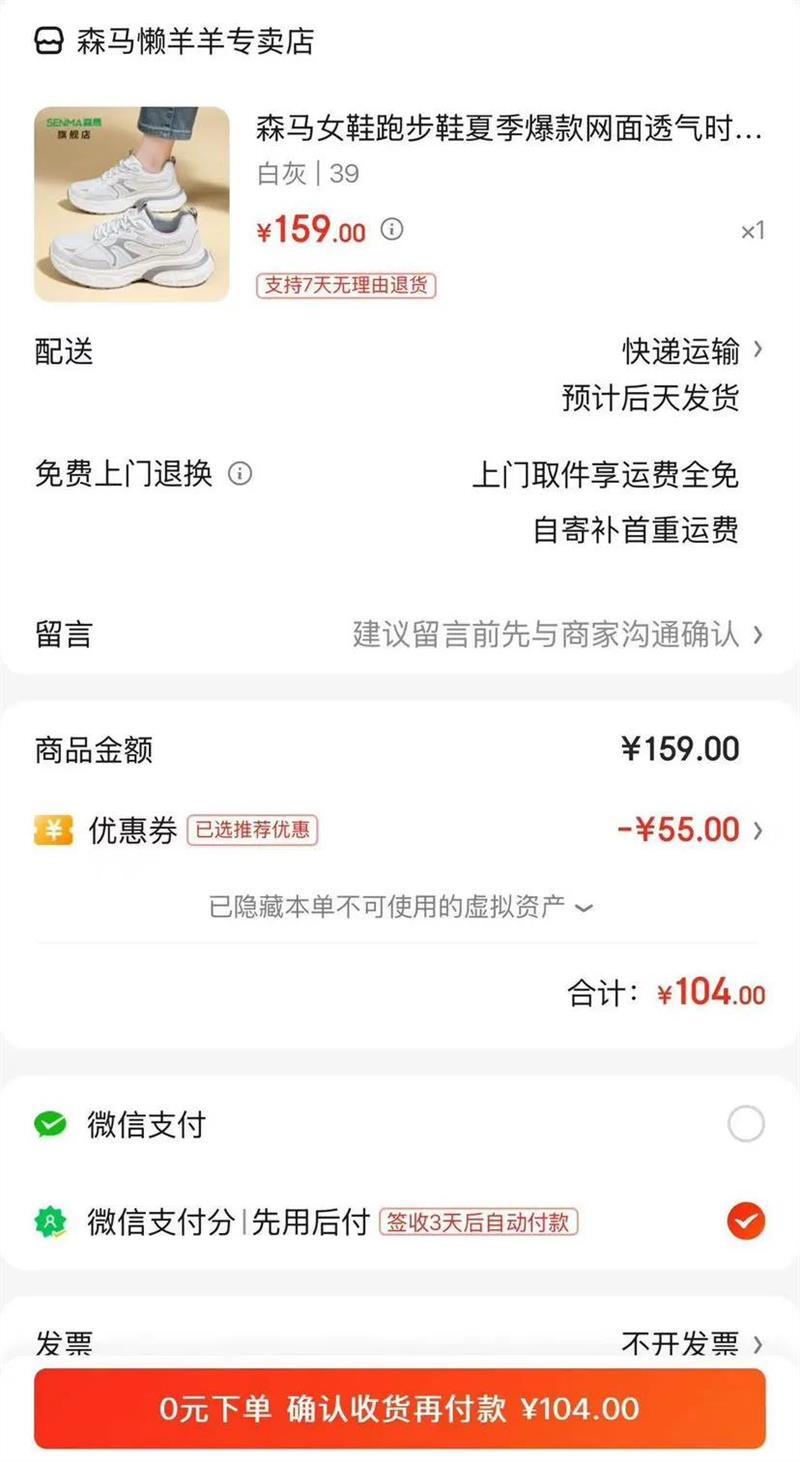
Task: Tap the info icon next to 免费上门退换
Action: point(240,473)
